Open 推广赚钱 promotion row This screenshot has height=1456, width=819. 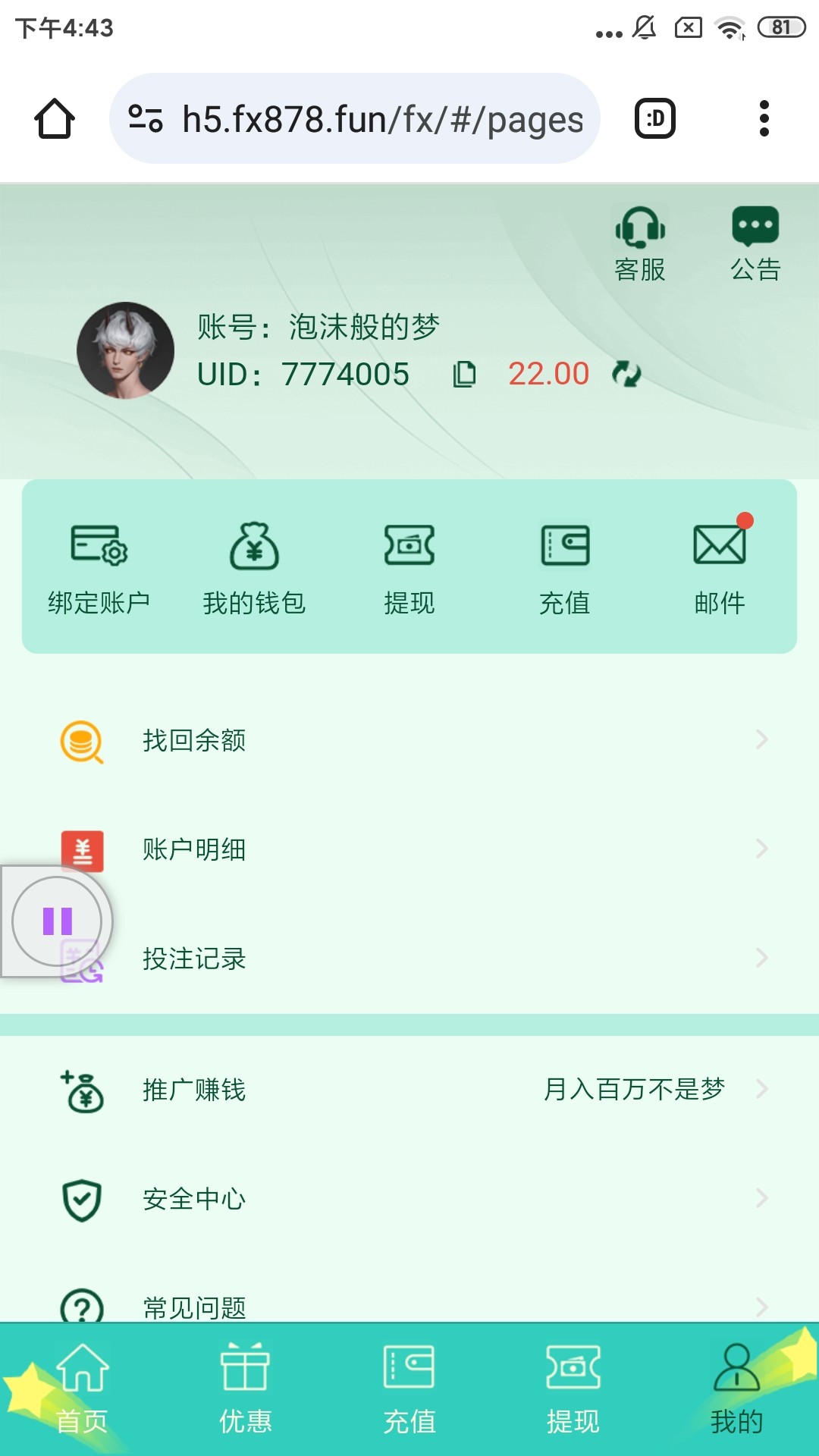409,1090
